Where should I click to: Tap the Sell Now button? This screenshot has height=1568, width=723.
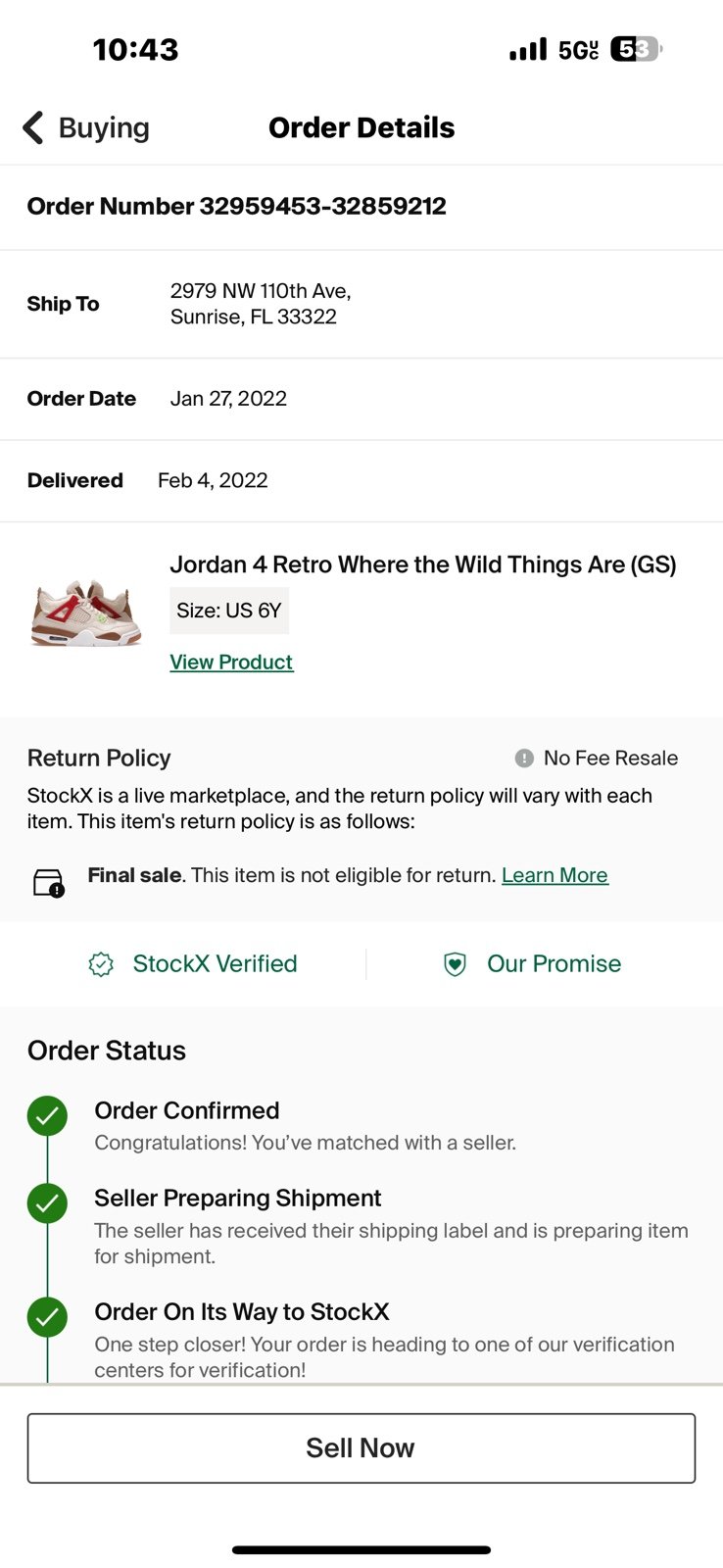361,1448
